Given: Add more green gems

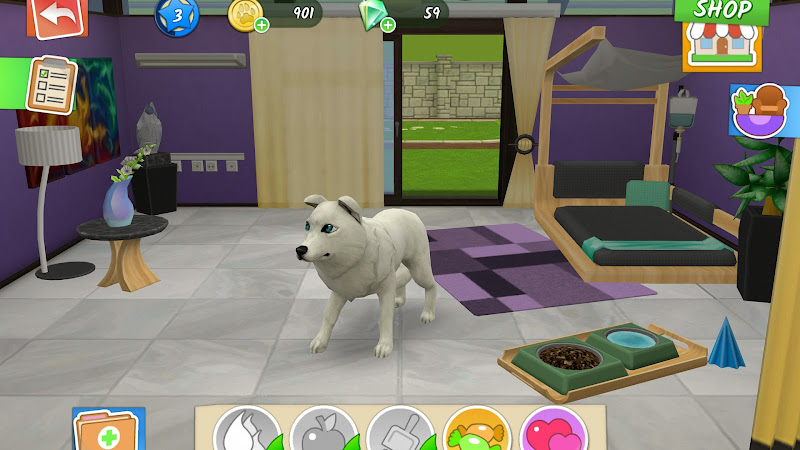Looking at the screenshot, I should (x=388, y=24).
